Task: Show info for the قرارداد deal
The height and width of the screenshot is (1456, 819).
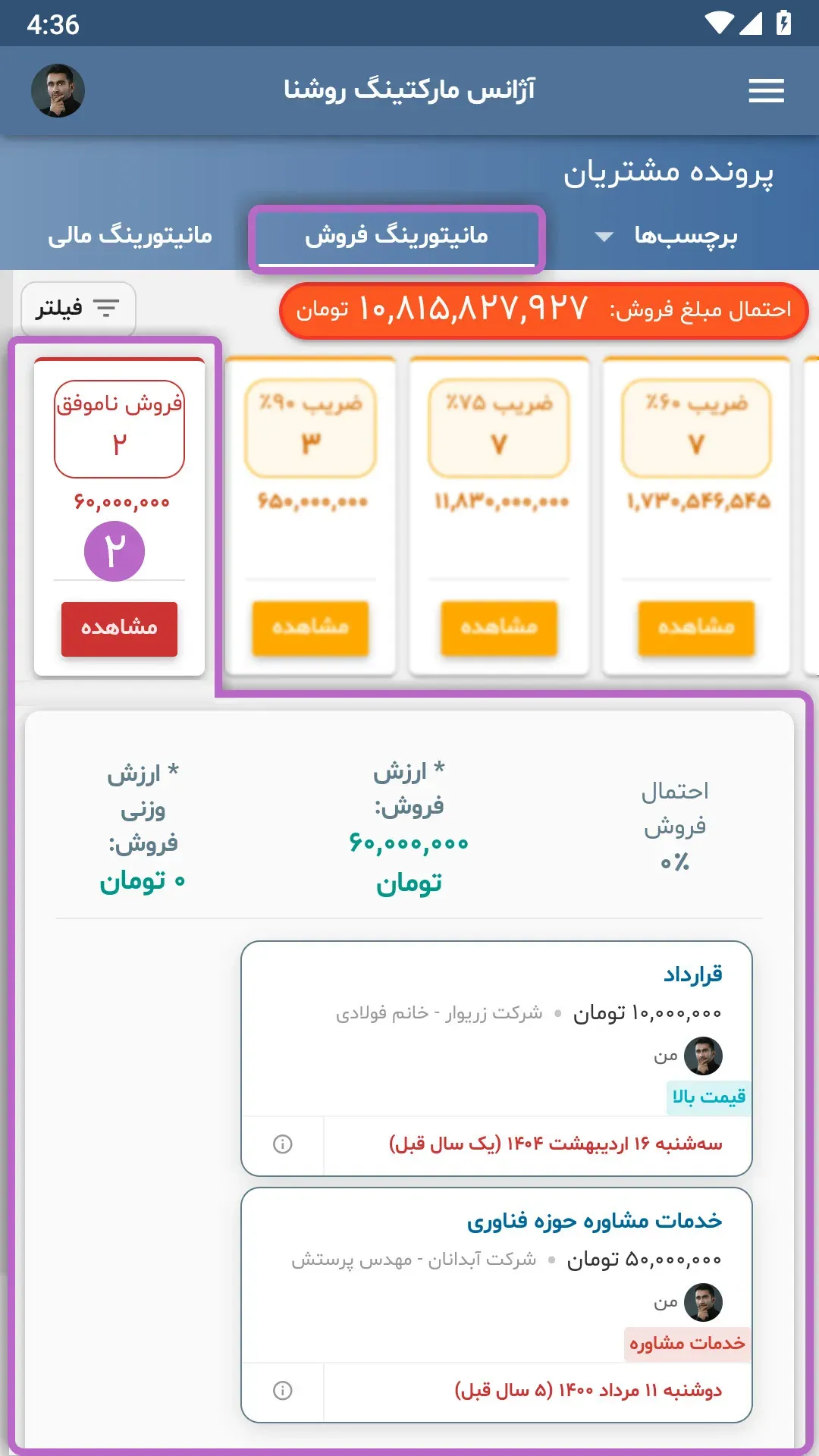Action: tap(283, 1144)
